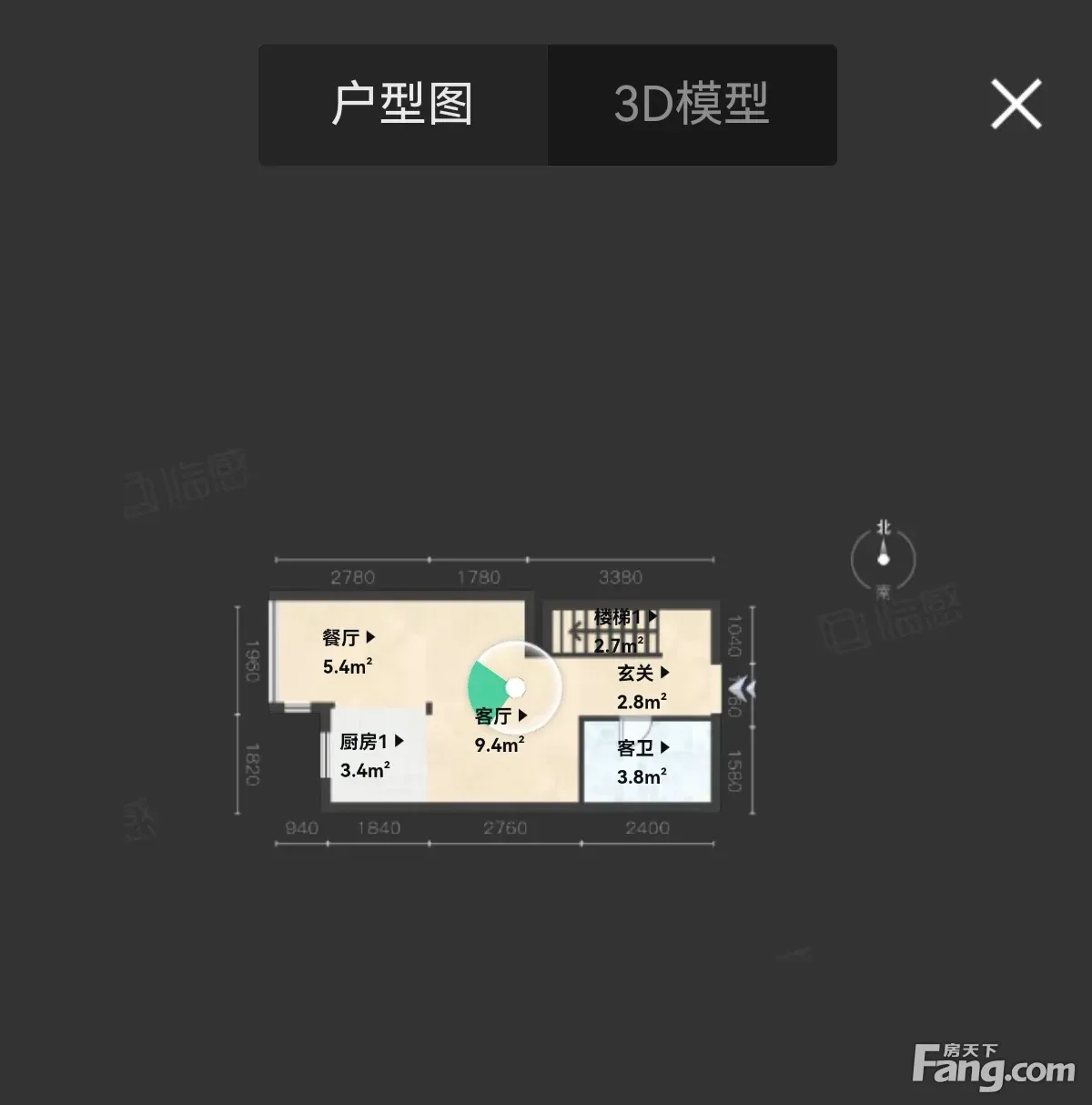Switch to the 户型图 tab
The image size is (1092, 1105).
click(403, 105)
